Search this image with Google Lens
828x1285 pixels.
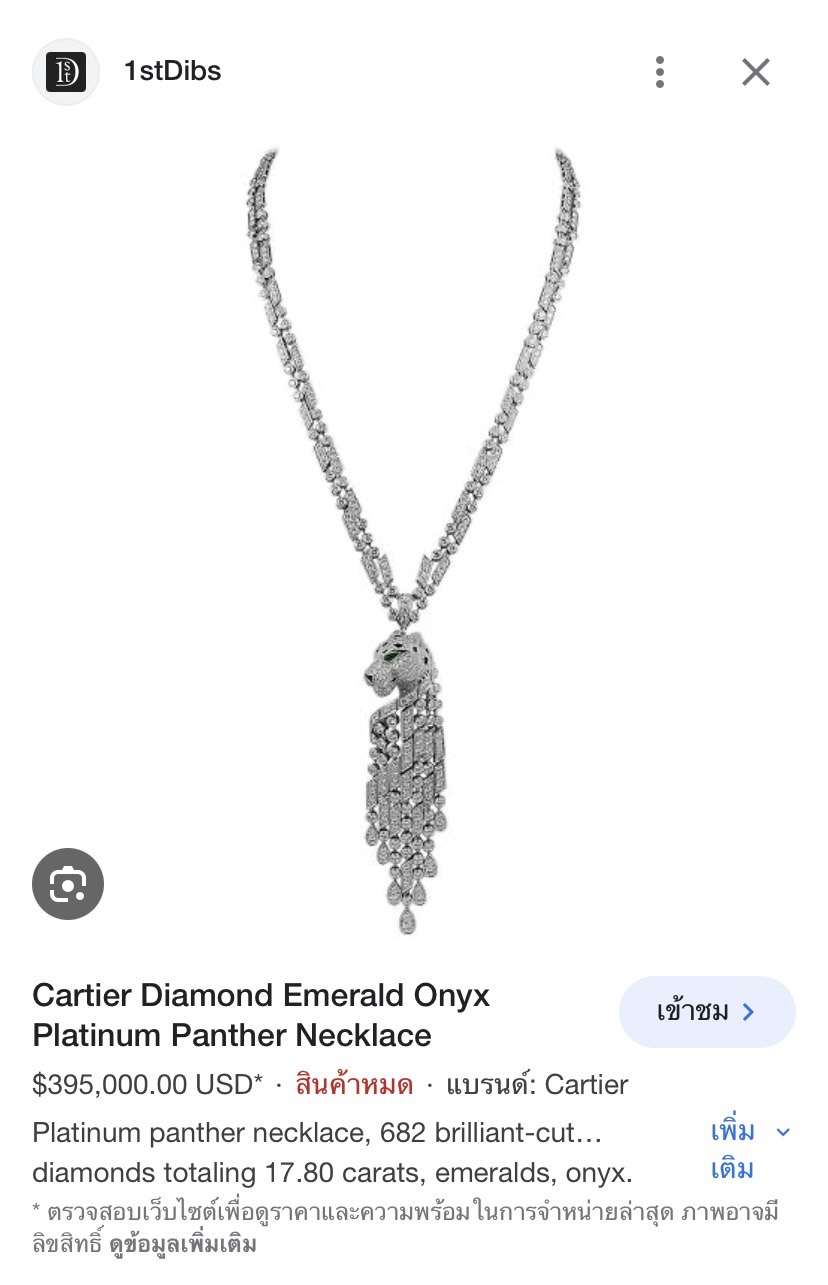(x=68, y=883)
